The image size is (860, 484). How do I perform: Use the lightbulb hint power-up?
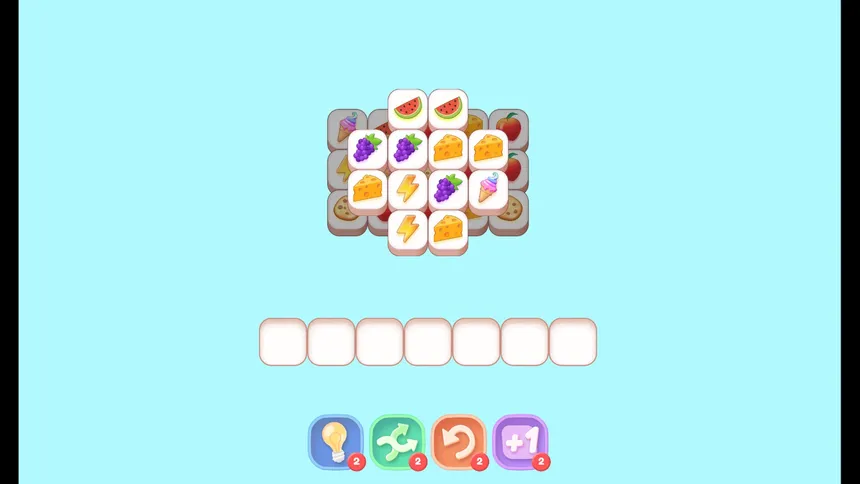[x=335, y=441]
